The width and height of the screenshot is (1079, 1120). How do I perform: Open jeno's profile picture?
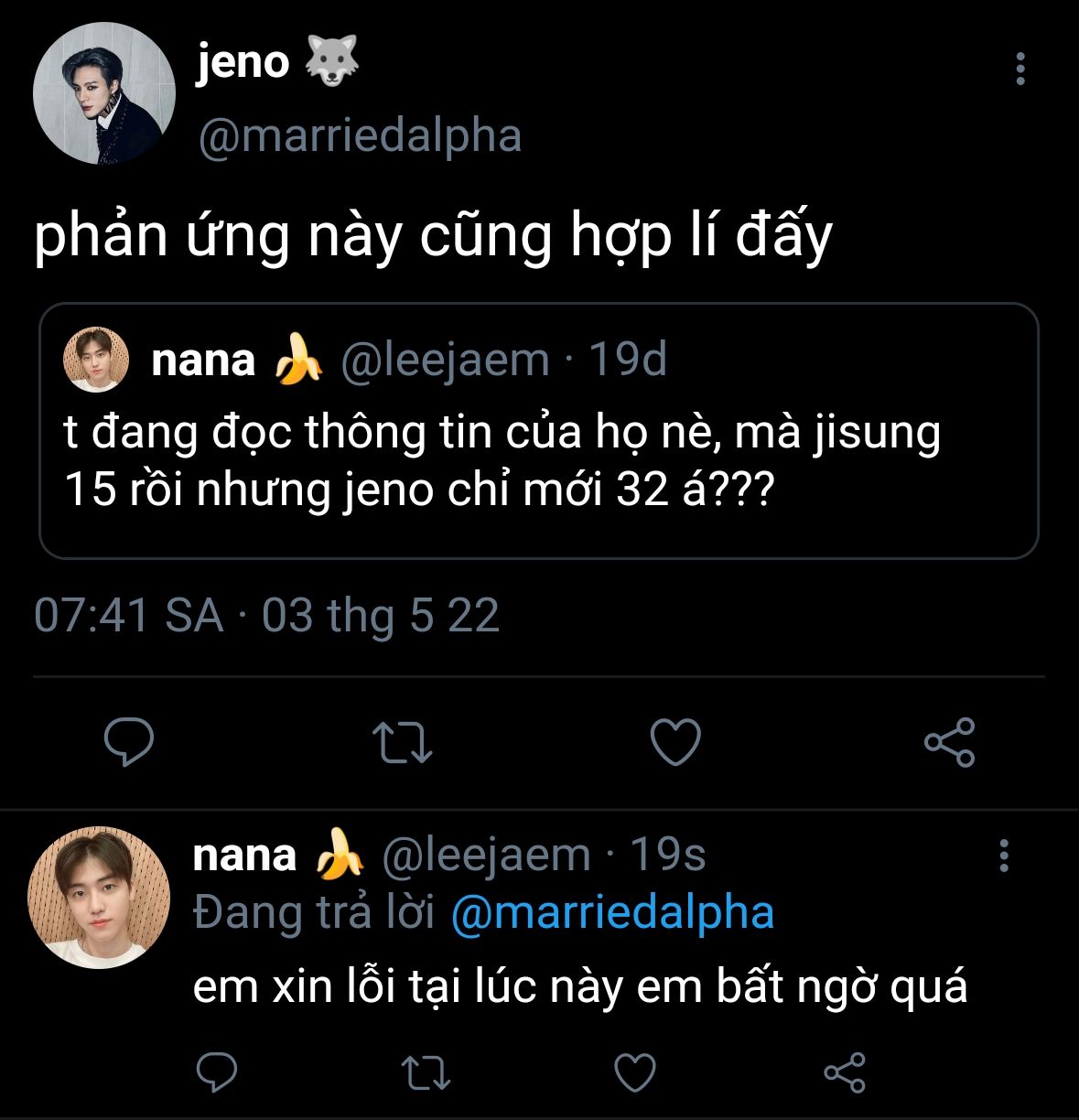(x=103, y=94)
